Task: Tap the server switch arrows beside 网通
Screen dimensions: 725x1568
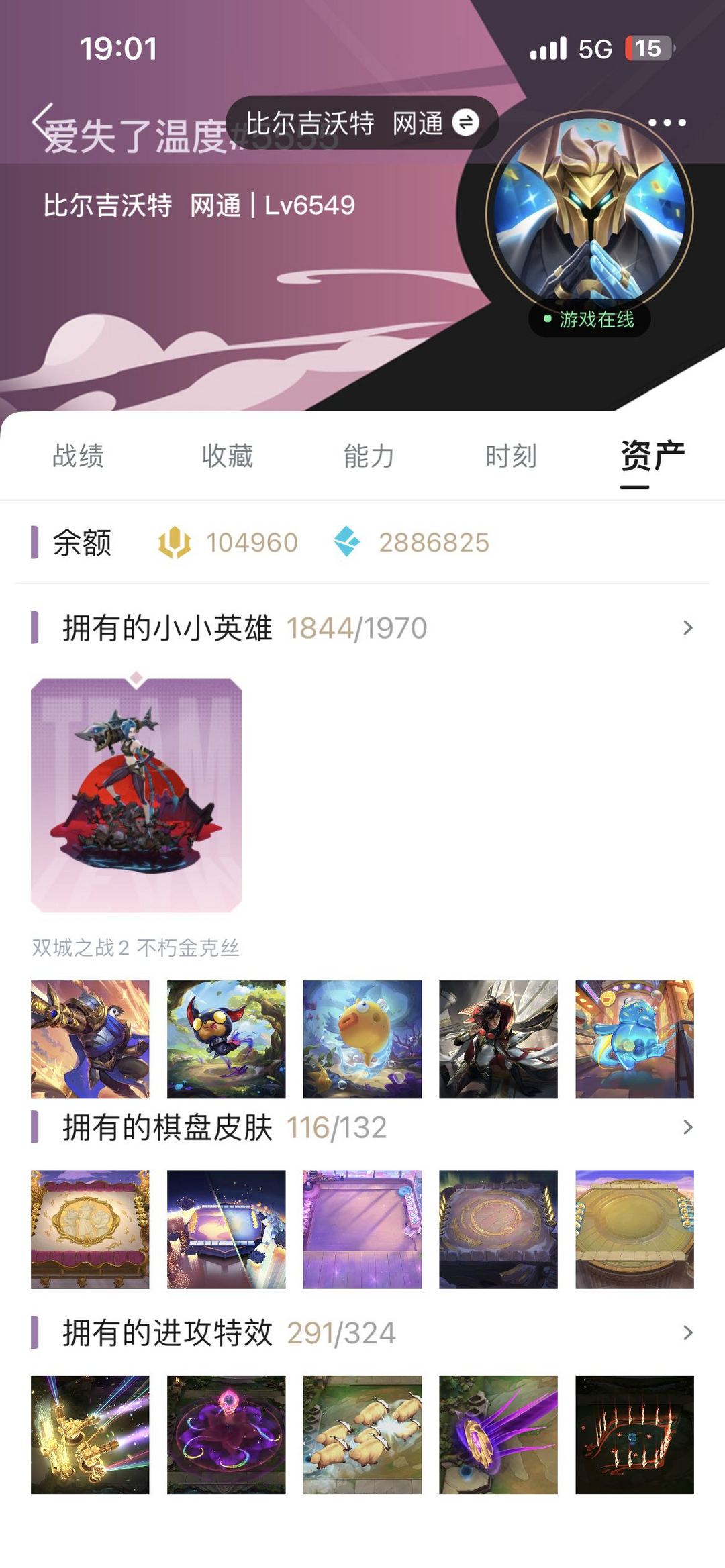Action: pyautogui.click(x=465, y=122)
